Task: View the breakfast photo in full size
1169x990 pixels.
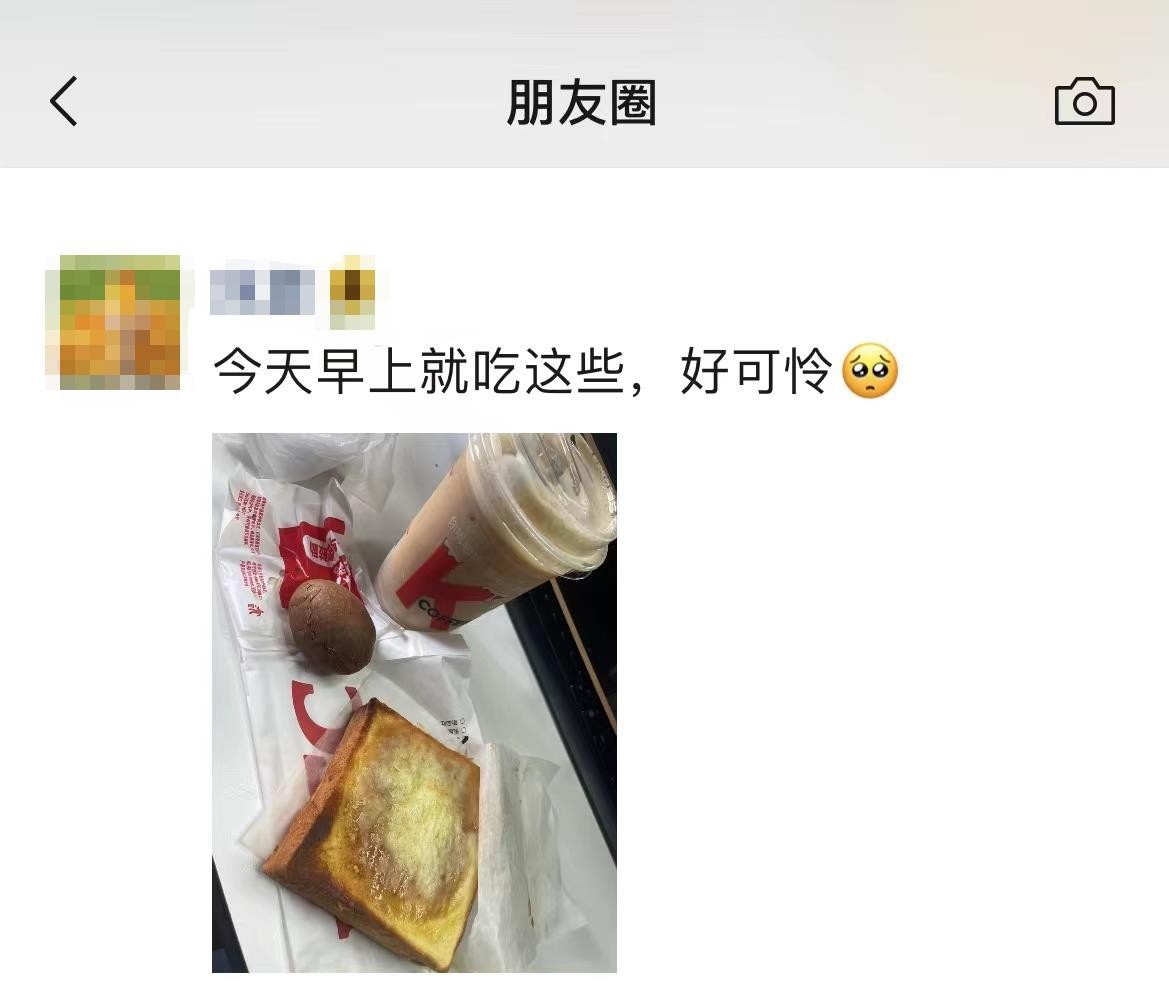Action: click(x=414, y=702)
